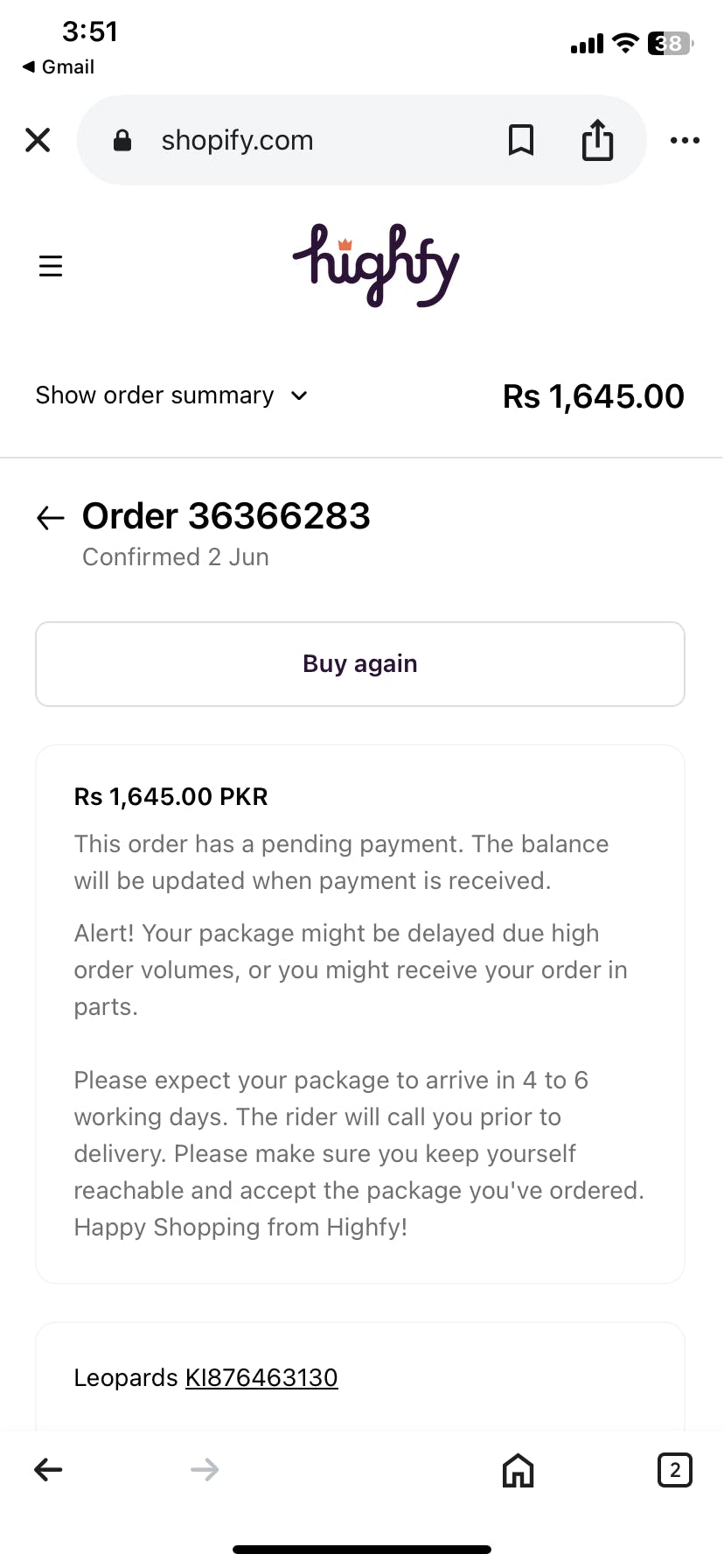Close the in-app browser page
Image resolution: width=724 pixels, height=1568 pixels.
pos(38,140)
